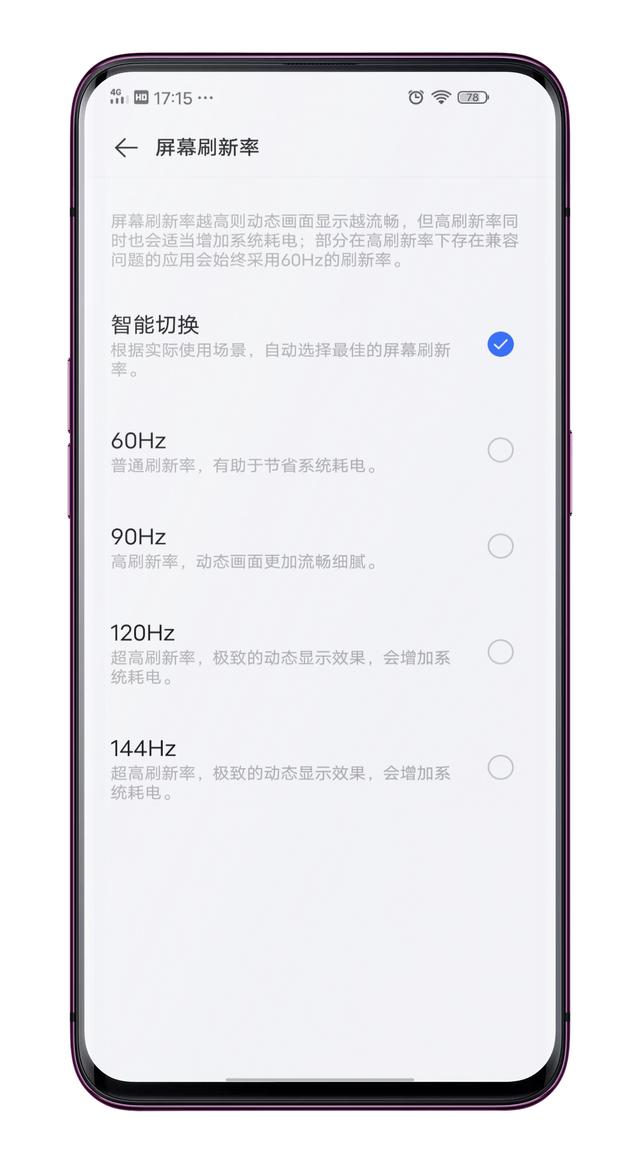Select the 智能切换 smart switch option
Image resolution: width=640 pixels, height=1164 pixels.
(x=500, y=345)
